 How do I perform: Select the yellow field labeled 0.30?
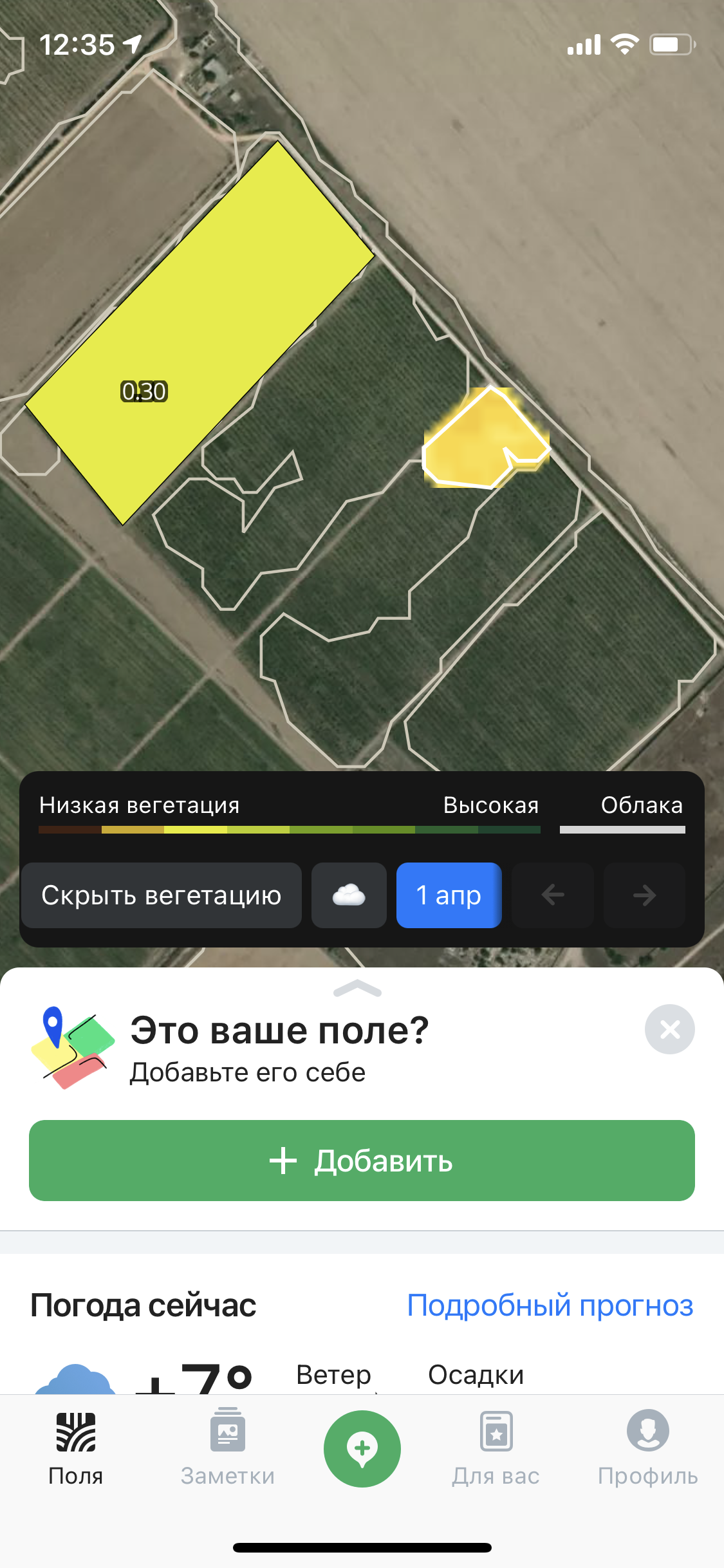(200, 333)
